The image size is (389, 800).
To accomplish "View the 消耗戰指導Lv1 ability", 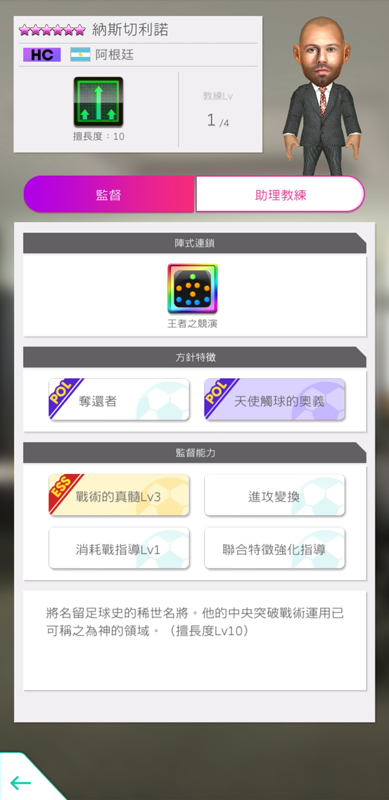I will (119, 548).
